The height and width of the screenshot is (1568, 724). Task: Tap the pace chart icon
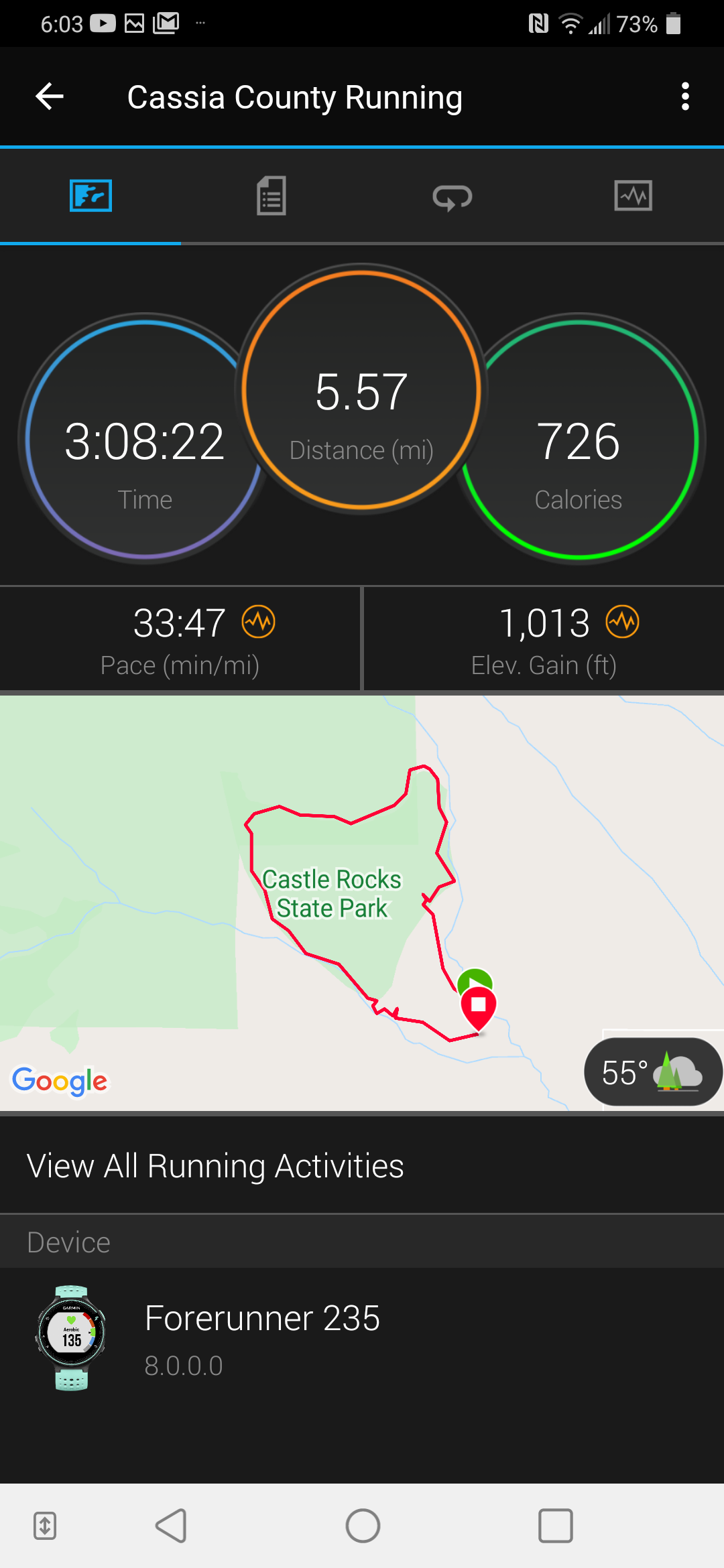pyautogui.click(x=259, y=622)
